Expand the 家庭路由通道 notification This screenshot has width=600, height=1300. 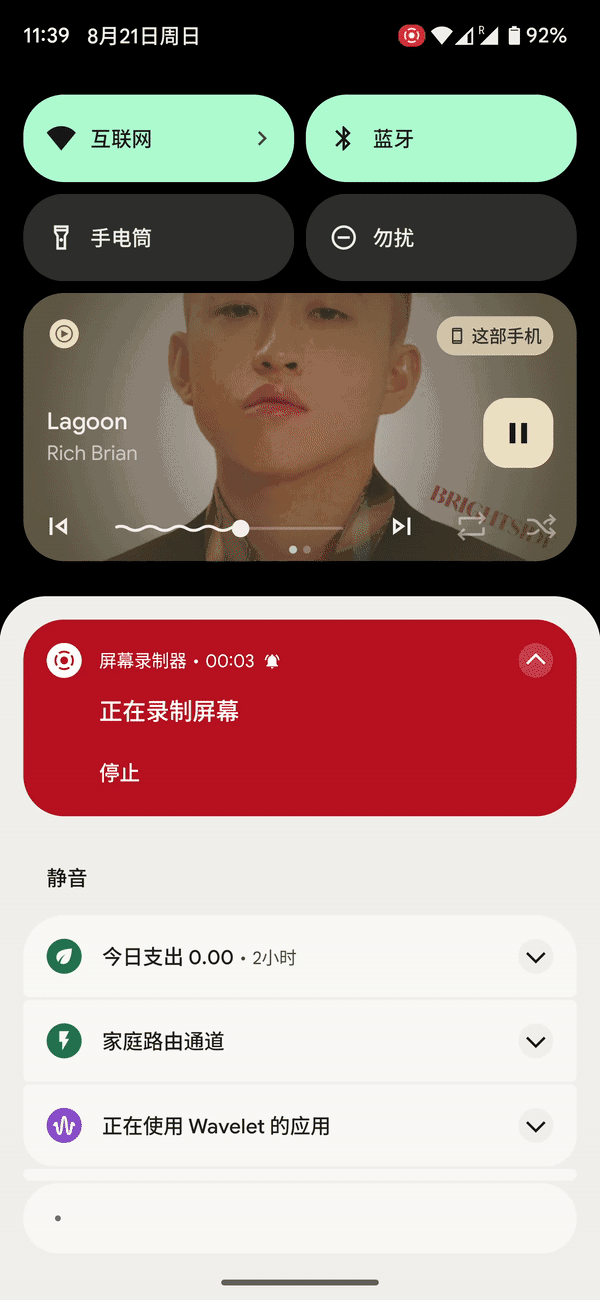coord(536,1042)
